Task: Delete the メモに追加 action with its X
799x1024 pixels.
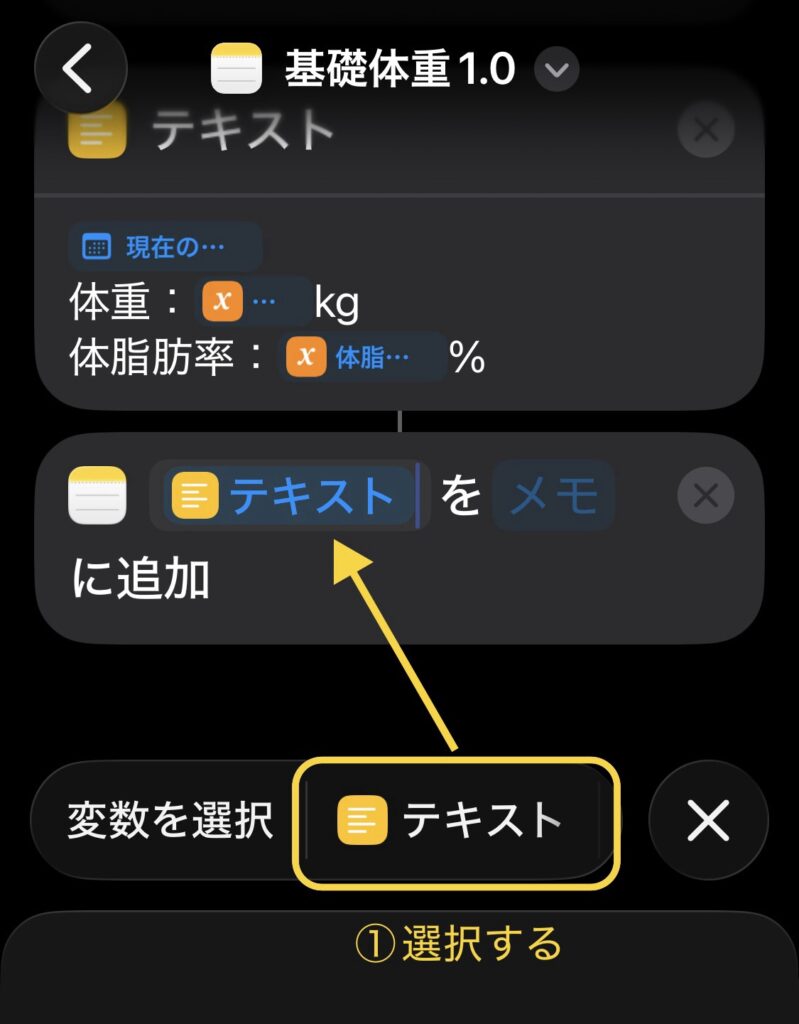Action: click(x=706, y=495)
